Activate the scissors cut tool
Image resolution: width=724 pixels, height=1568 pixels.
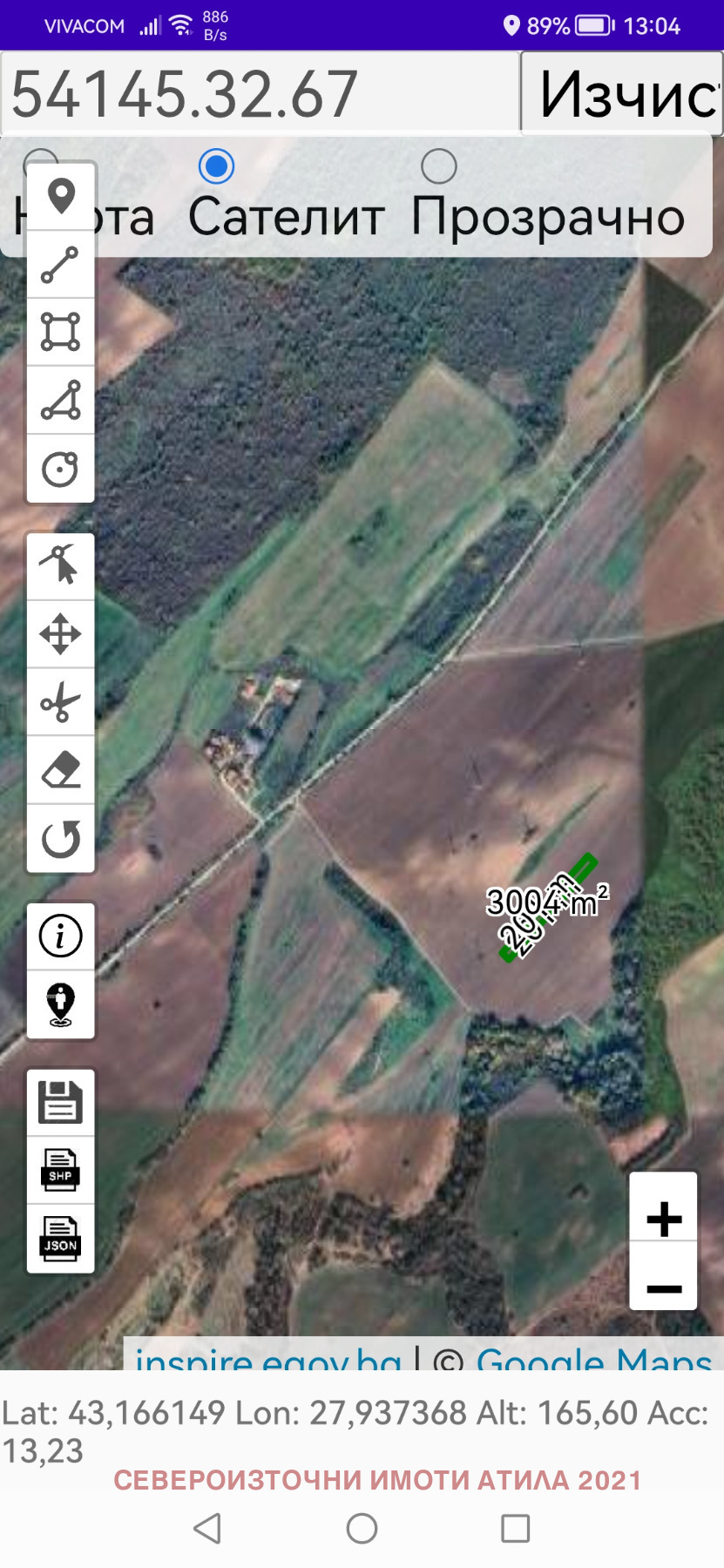(x=61, y=702)
